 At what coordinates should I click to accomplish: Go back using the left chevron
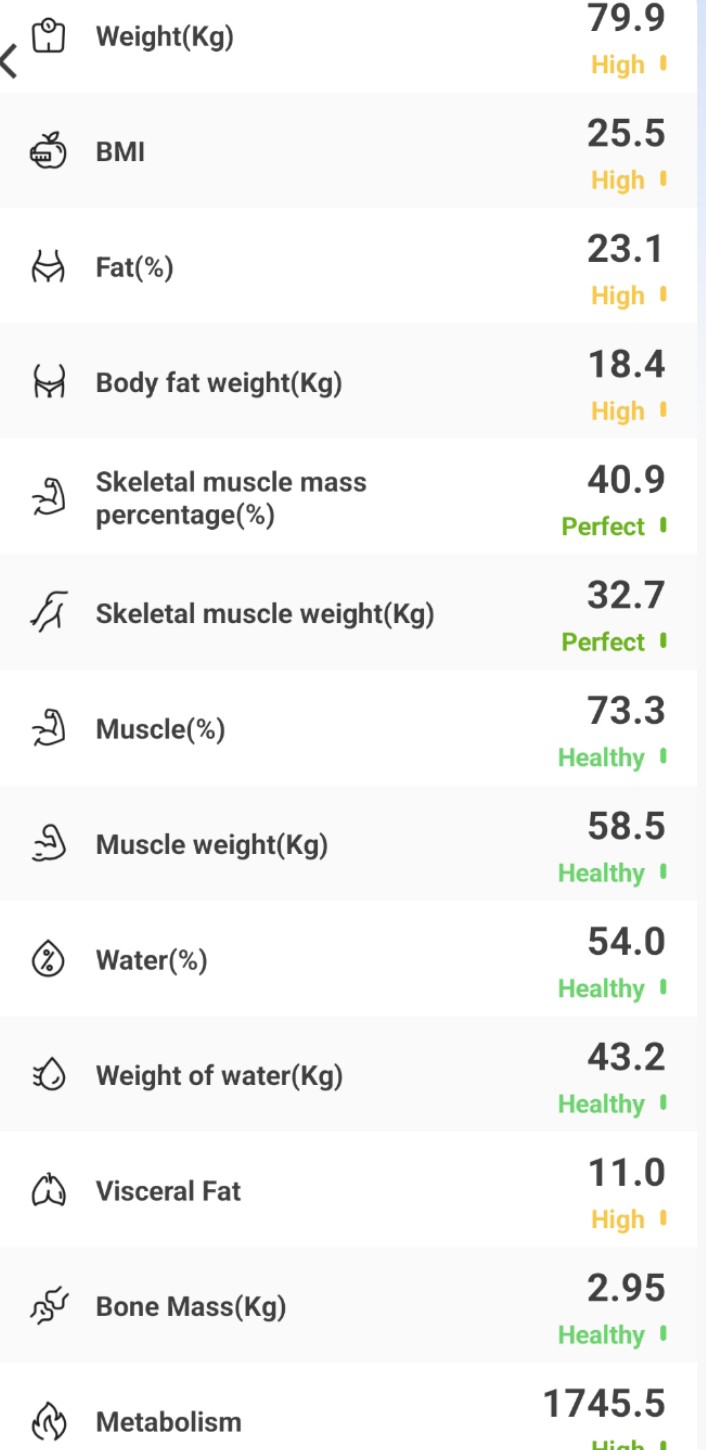(10, 61)
